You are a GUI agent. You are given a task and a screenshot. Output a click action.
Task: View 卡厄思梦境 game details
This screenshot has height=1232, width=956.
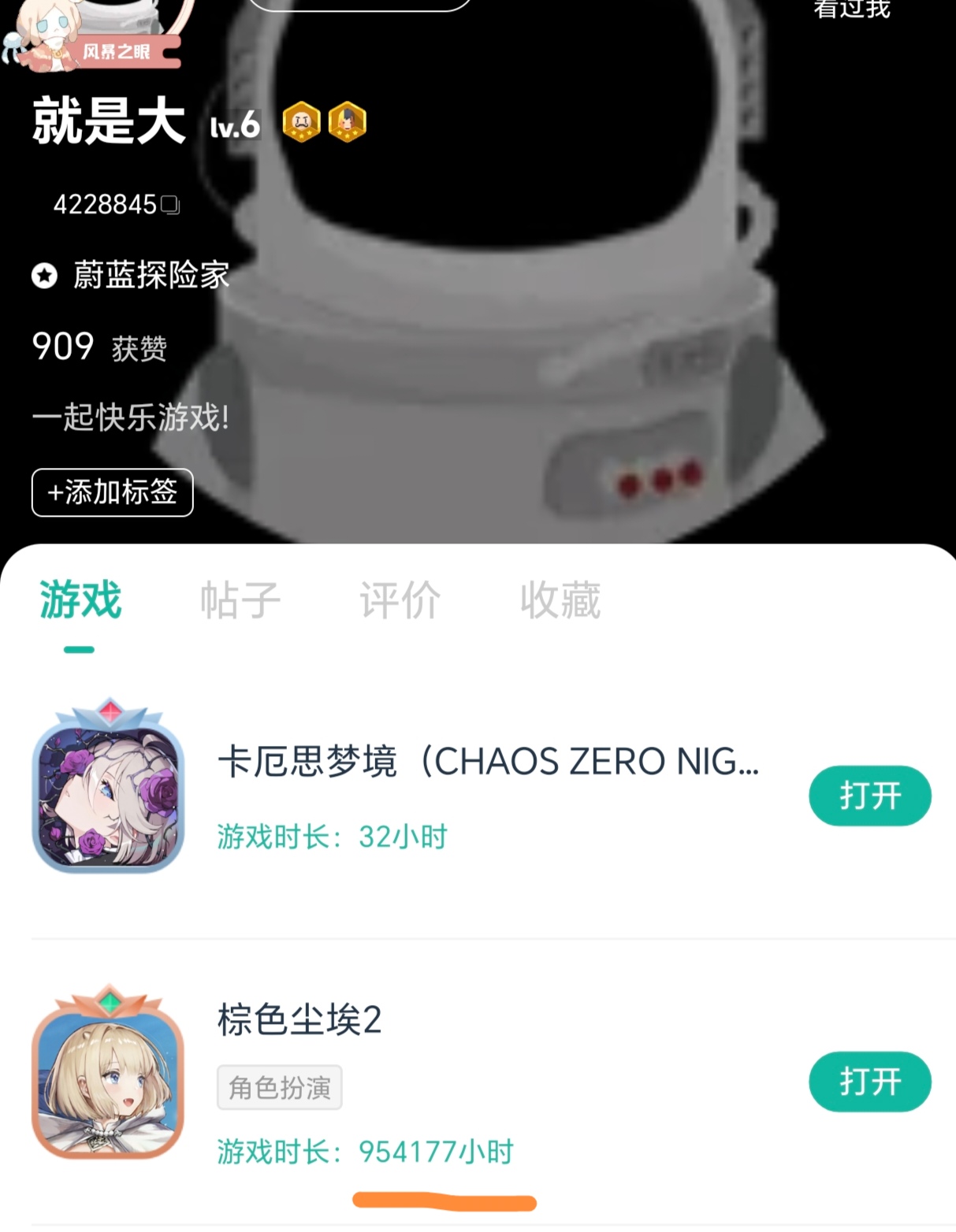(487, 763)
